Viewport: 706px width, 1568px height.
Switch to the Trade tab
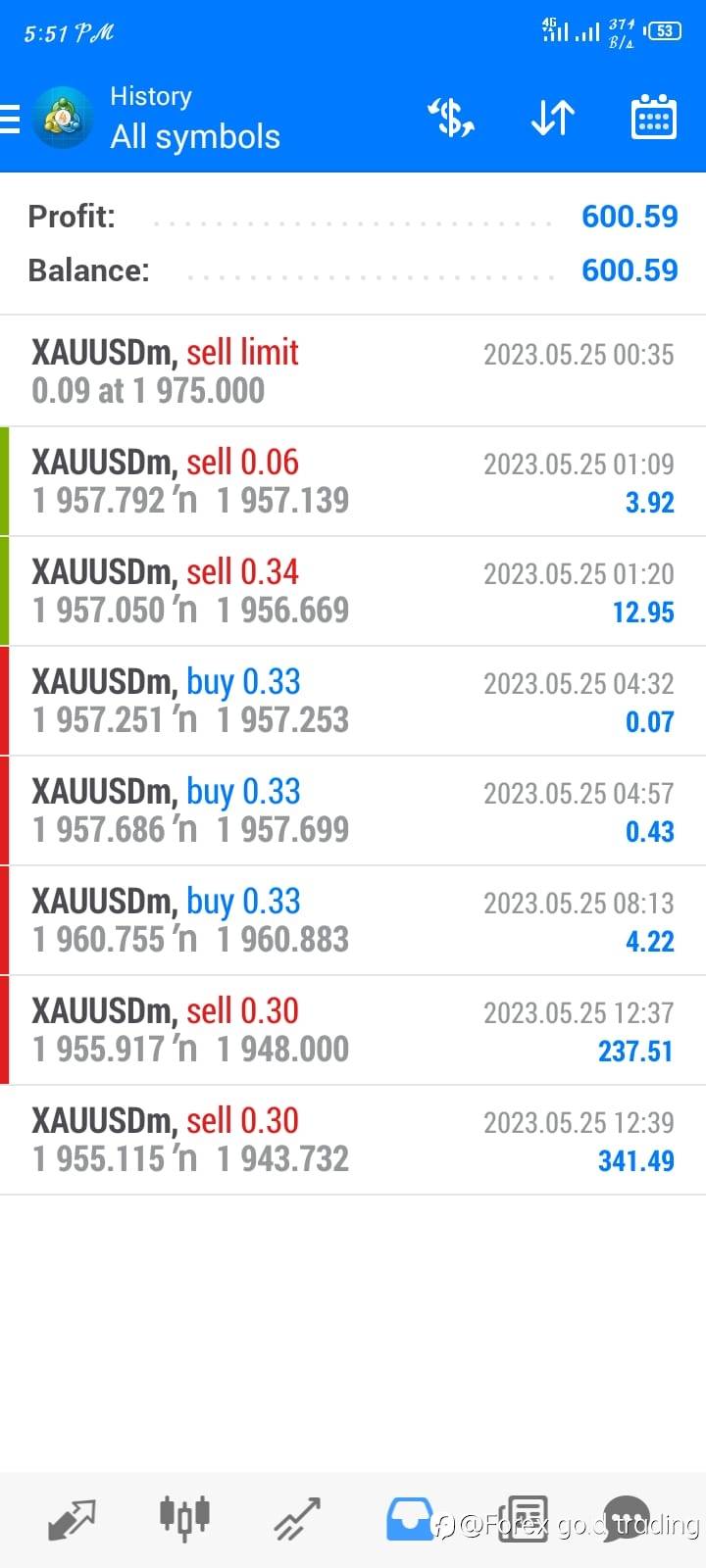click(x=297, y=1519)
